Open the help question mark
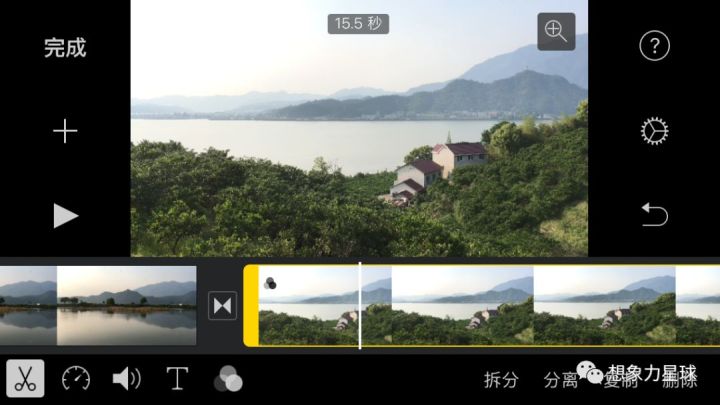The width and height of the screenshot is (720, 405). [x=654, y=46]
